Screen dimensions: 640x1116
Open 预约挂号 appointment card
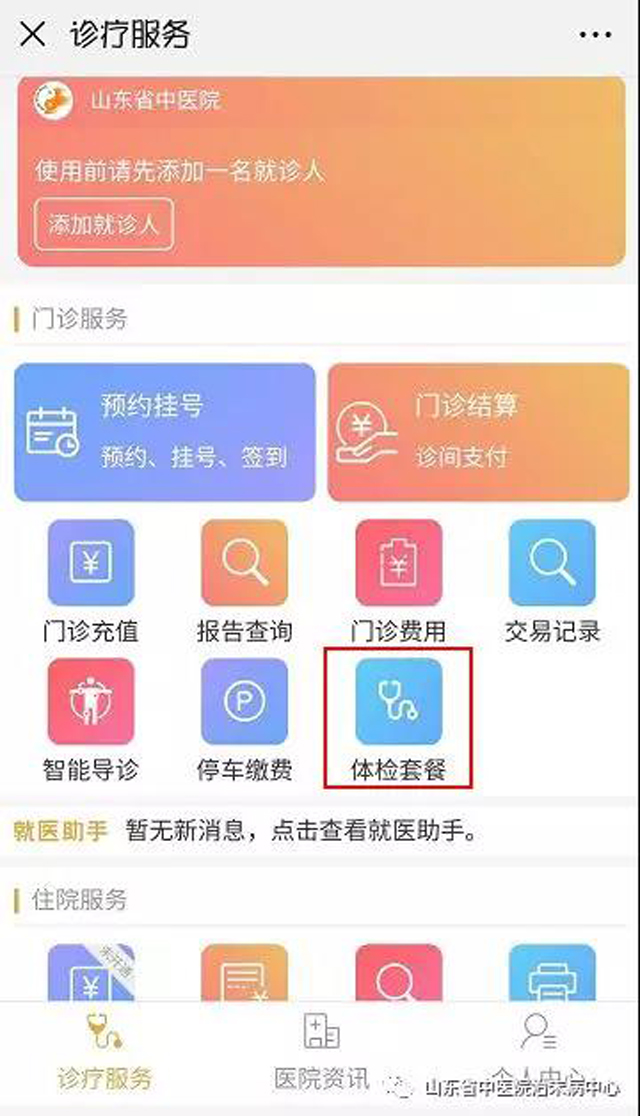[x=164, y=432]
